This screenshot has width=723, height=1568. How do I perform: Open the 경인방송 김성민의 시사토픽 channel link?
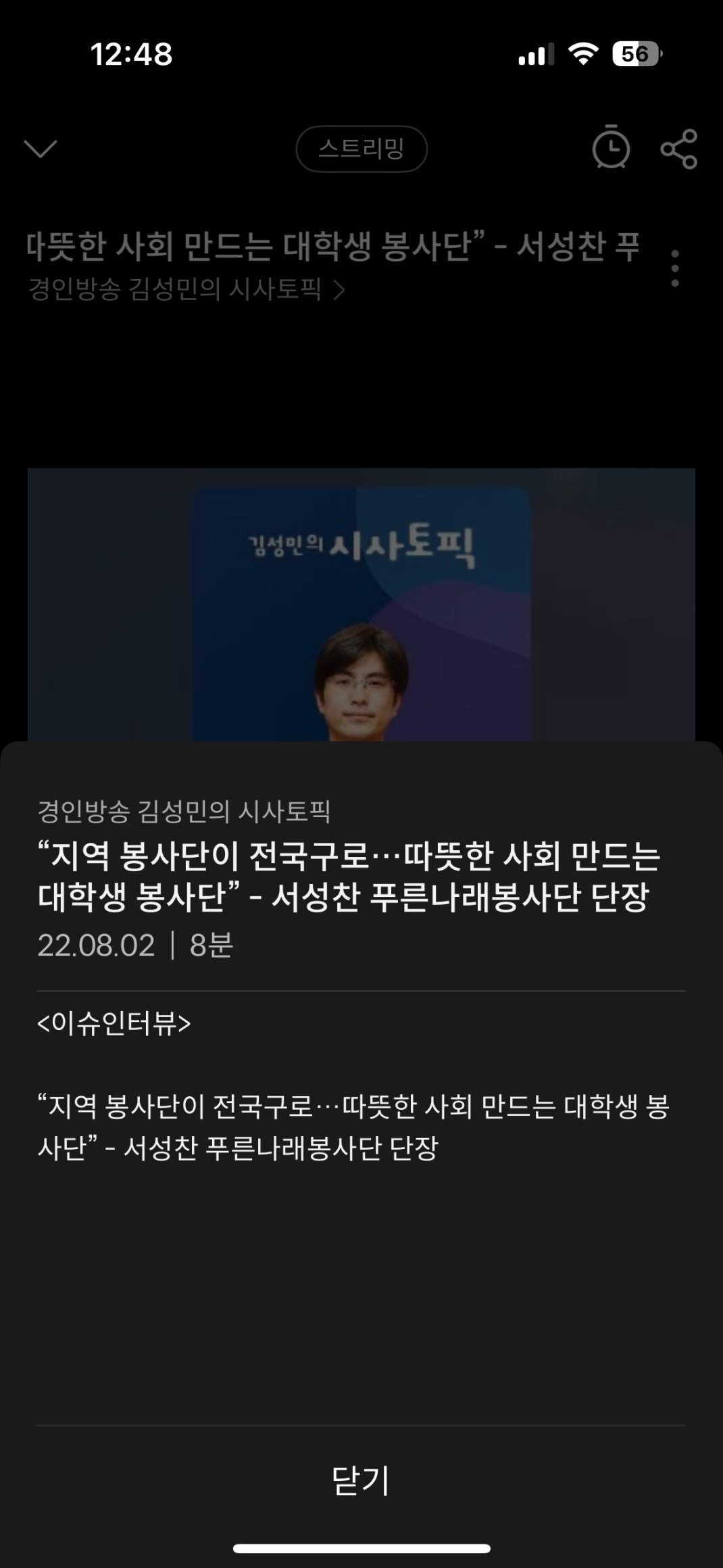tap(186, 290)
